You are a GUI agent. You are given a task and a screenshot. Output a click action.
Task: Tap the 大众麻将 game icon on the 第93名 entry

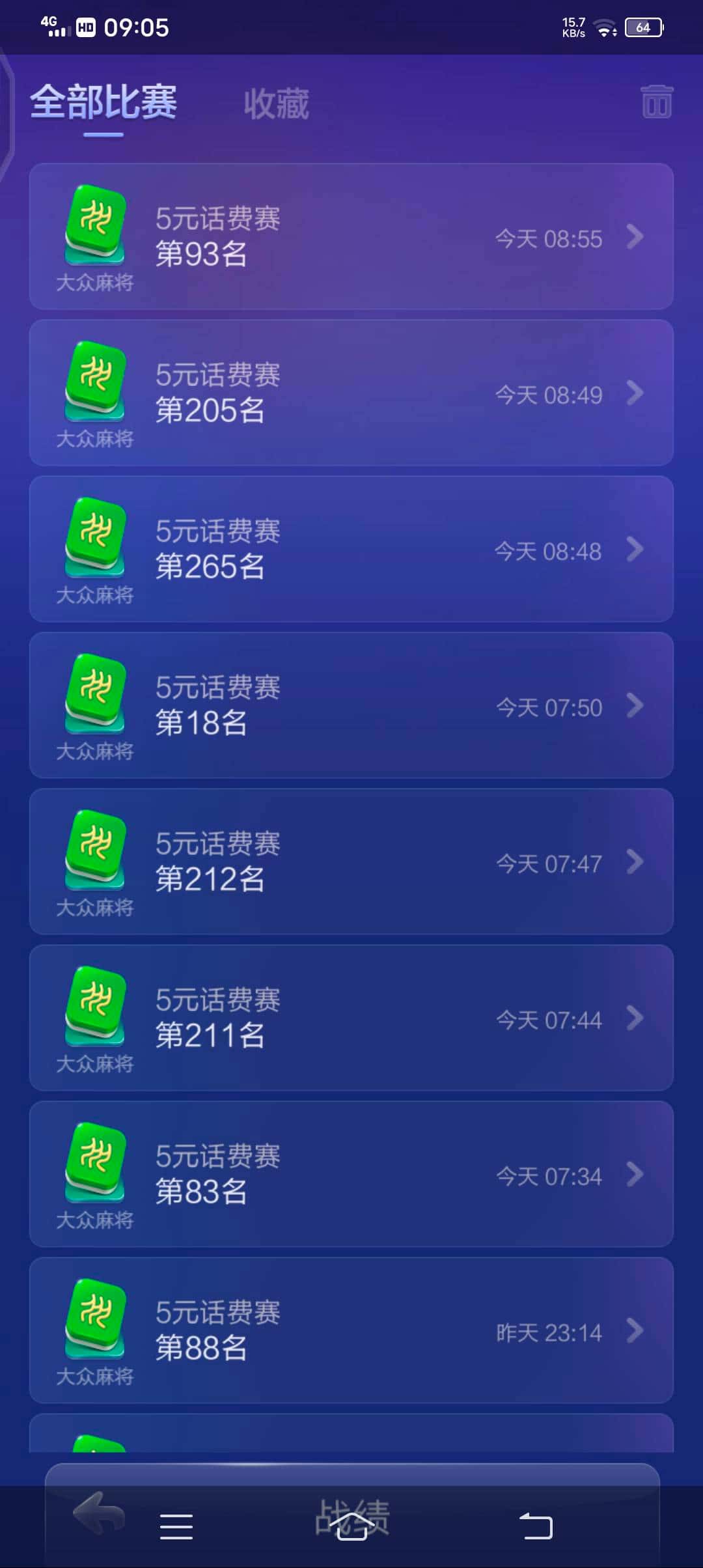pyautogui.click(x=94, y=228)
